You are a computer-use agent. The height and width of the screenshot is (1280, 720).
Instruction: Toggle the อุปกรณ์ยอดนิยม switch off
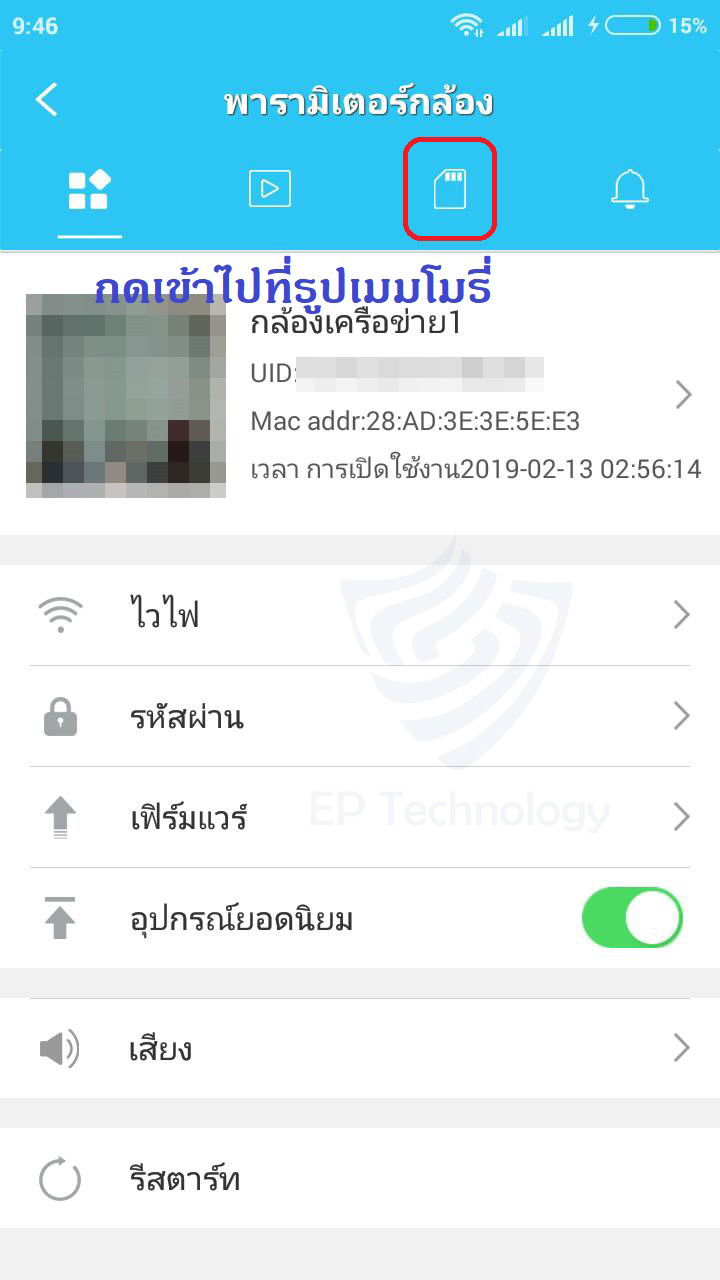pos(632,918)
